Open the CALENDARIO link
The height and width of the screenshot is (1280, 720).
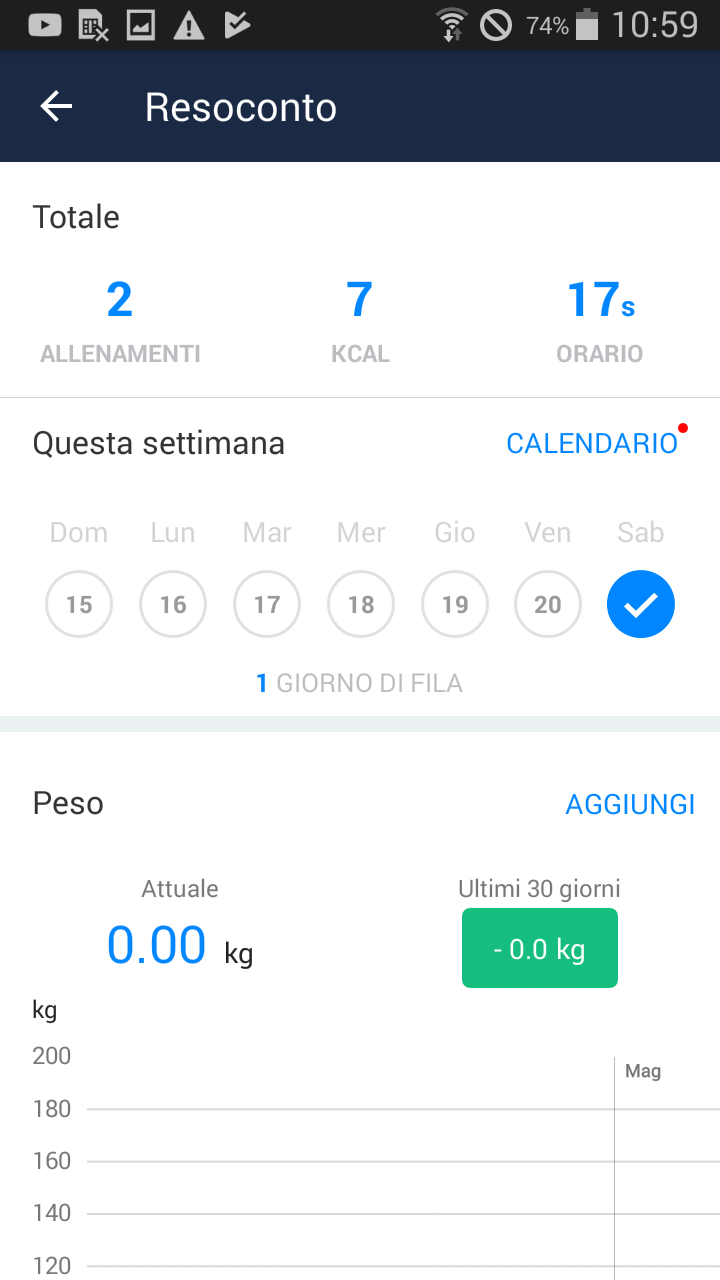tap(592, 443)
